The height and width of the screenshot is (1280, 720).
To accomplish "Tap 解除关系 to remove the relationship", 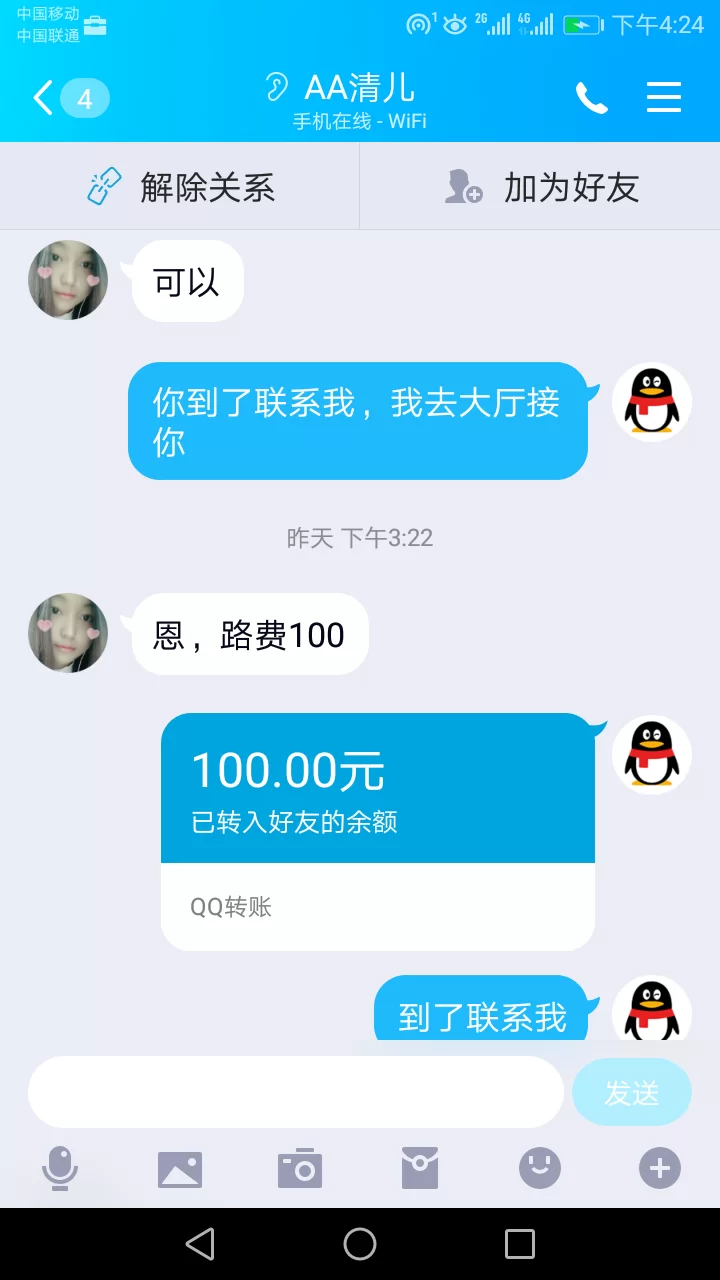I will [x=181, y=187].
